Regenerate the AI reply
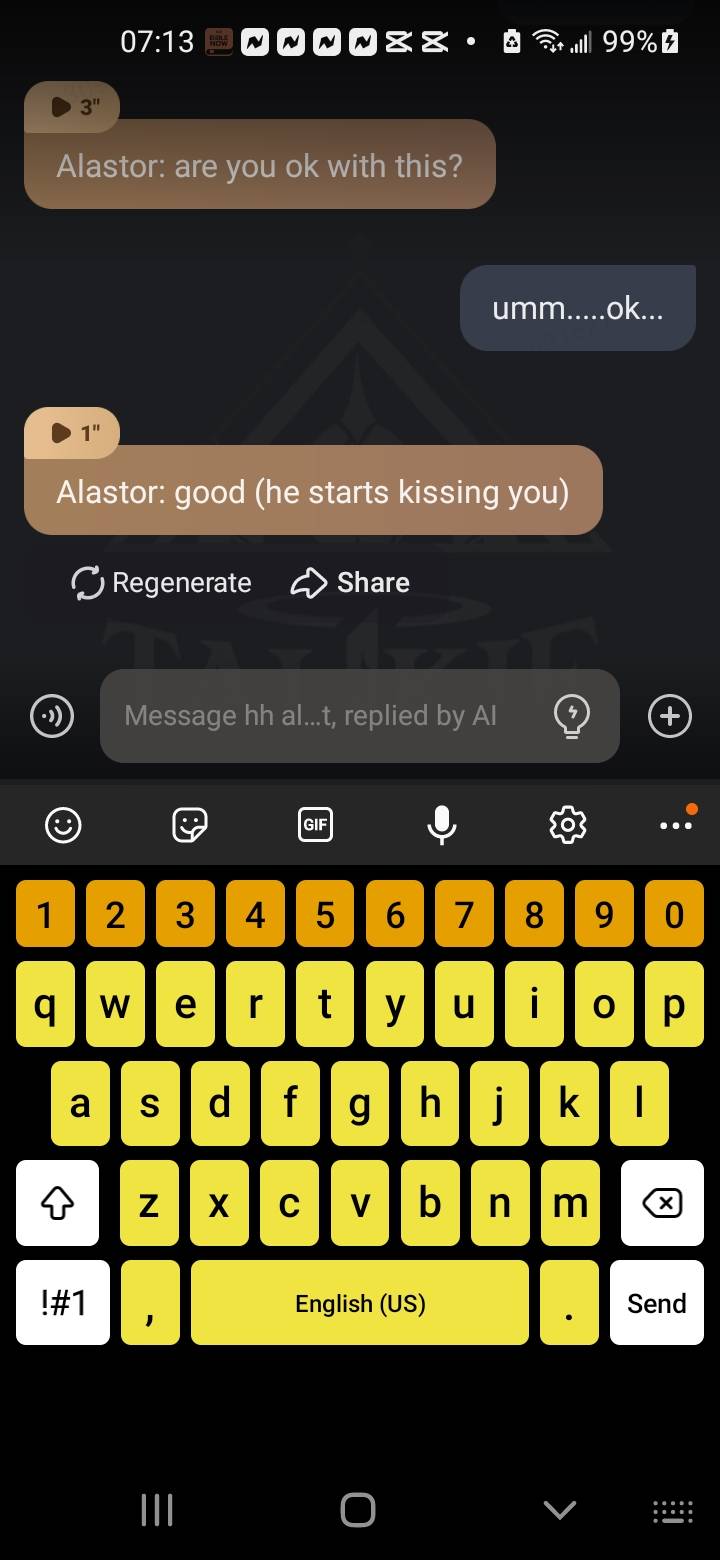The image size is (720, 1560). pyautogui.click(x=162, y=582)
